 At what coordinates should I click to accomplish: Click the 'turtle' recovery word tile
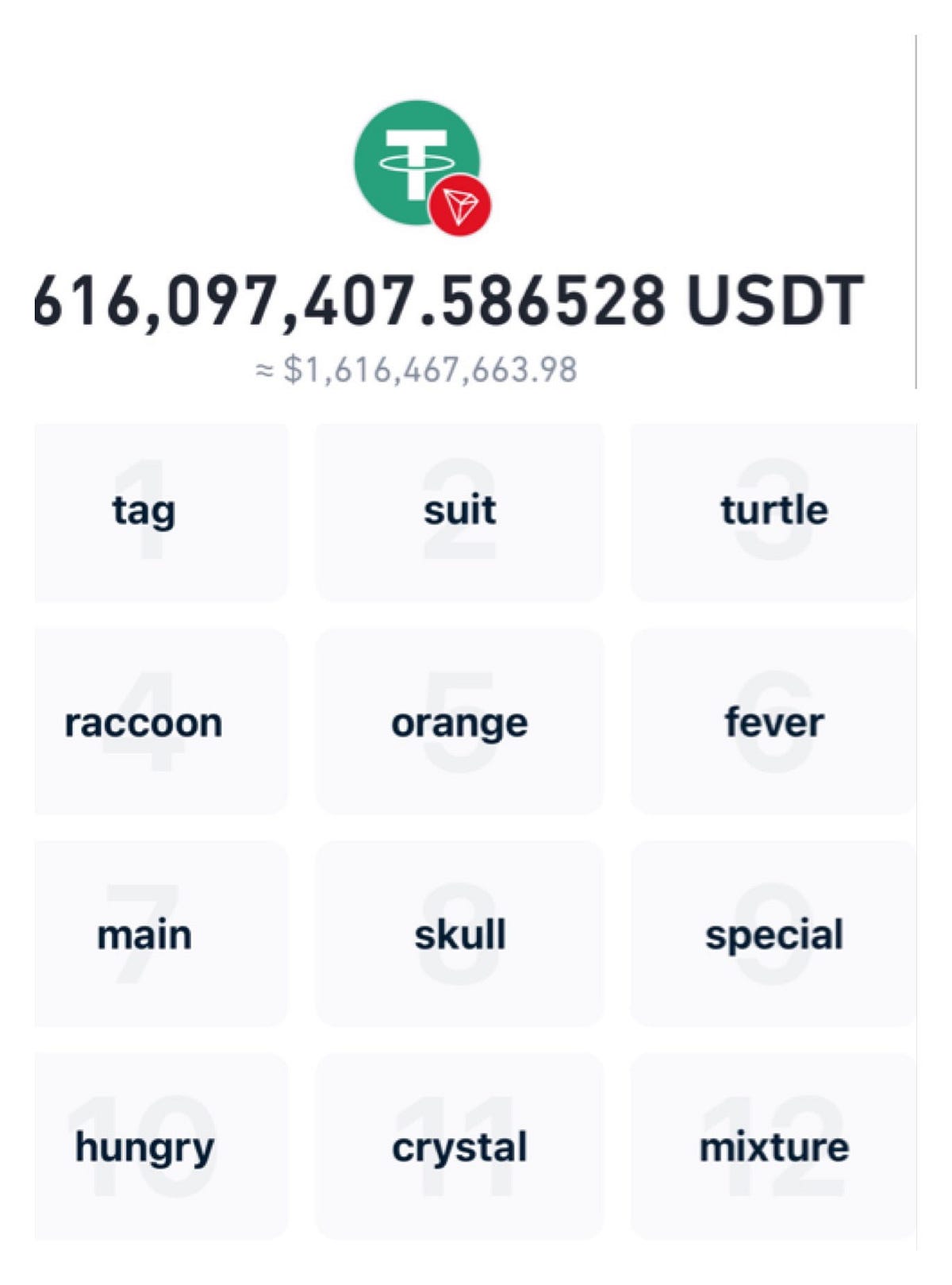(773, 510)
